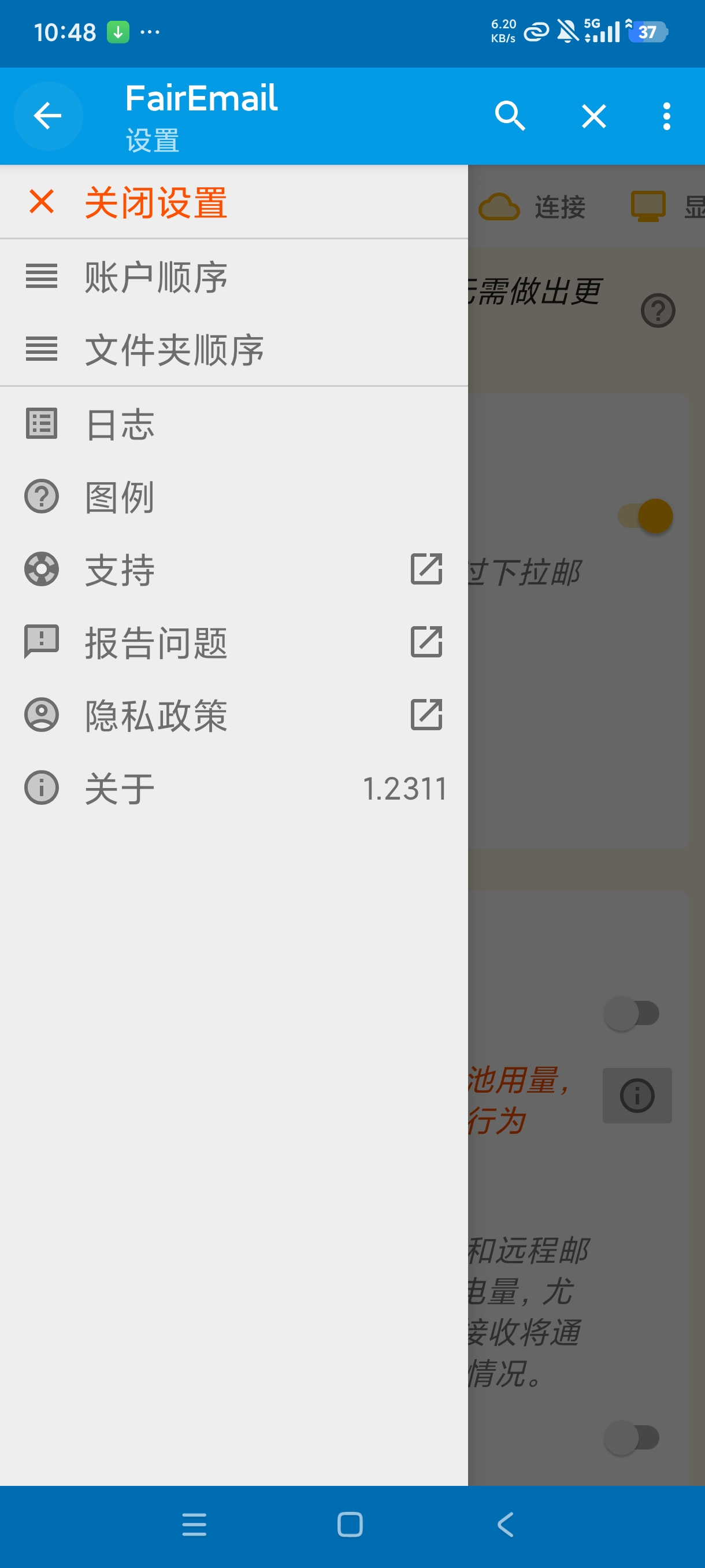The height and width of the screenshot is (1568, 705).
Task: Tap the monitor icon for 显示 settings
Action: 647,206
